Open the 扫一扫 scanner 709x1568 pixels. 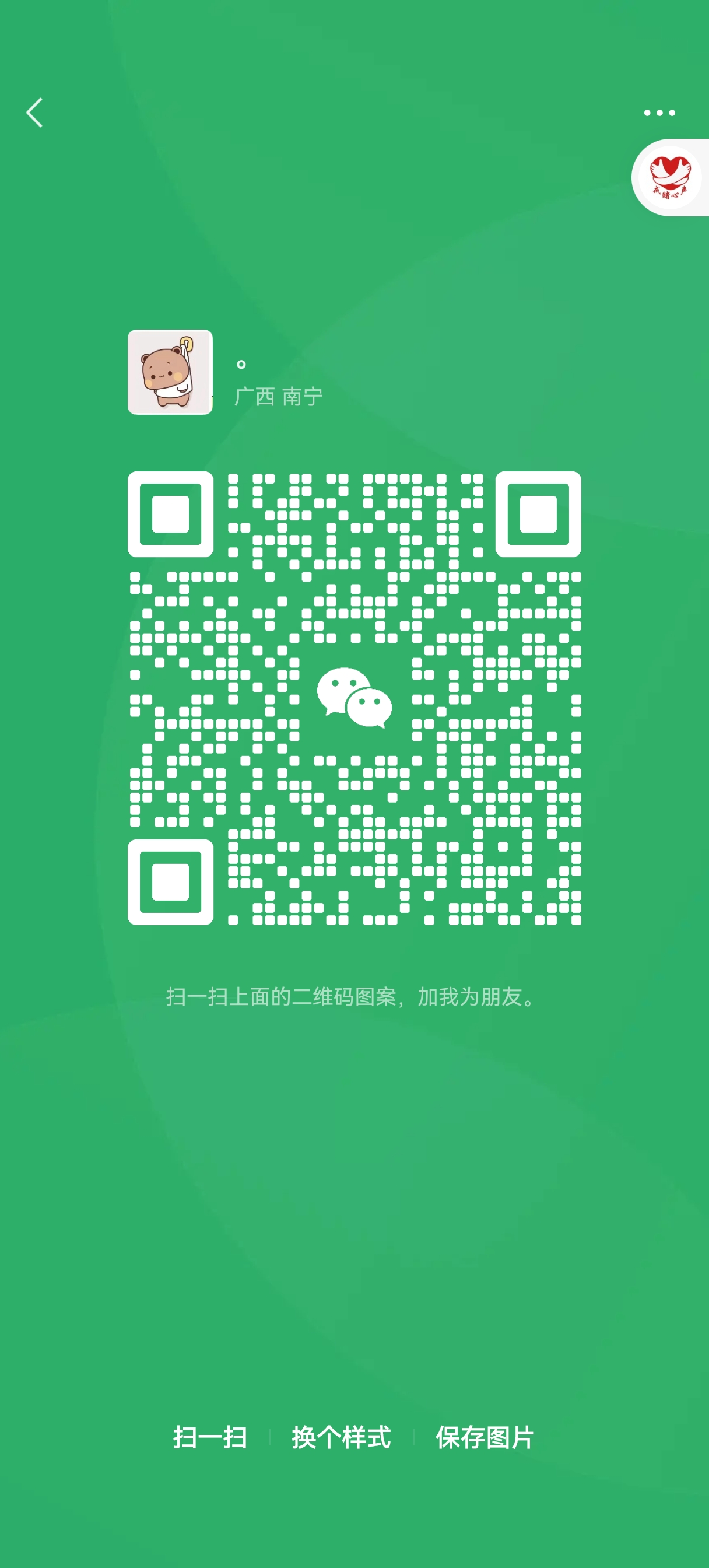[210, 1437]
